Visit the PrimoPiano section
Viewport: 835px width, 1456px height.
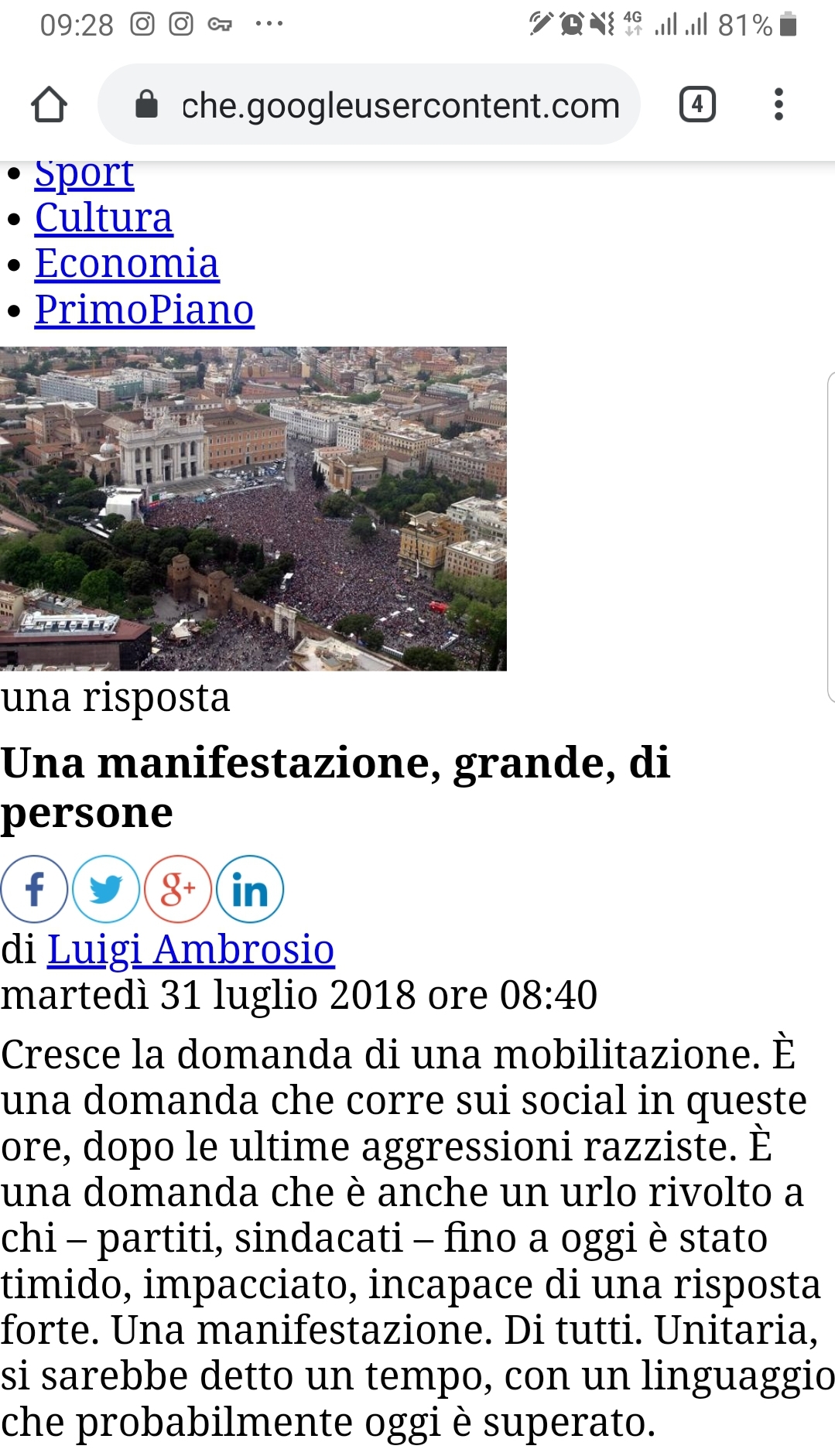click(x=144, y=310)
